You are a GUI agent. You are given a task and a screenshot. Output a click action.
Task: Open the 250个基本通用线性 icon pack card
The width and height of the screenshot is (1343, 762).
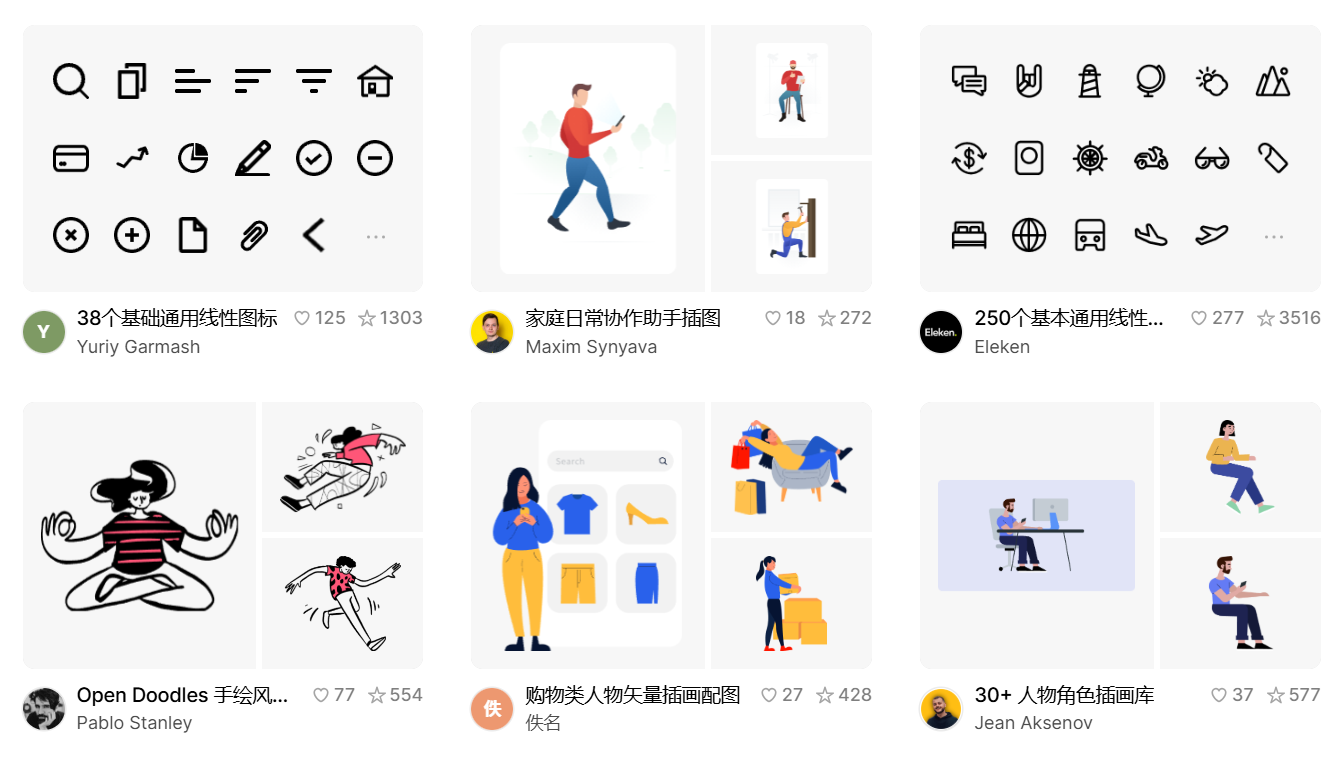tap(1120, 158)
